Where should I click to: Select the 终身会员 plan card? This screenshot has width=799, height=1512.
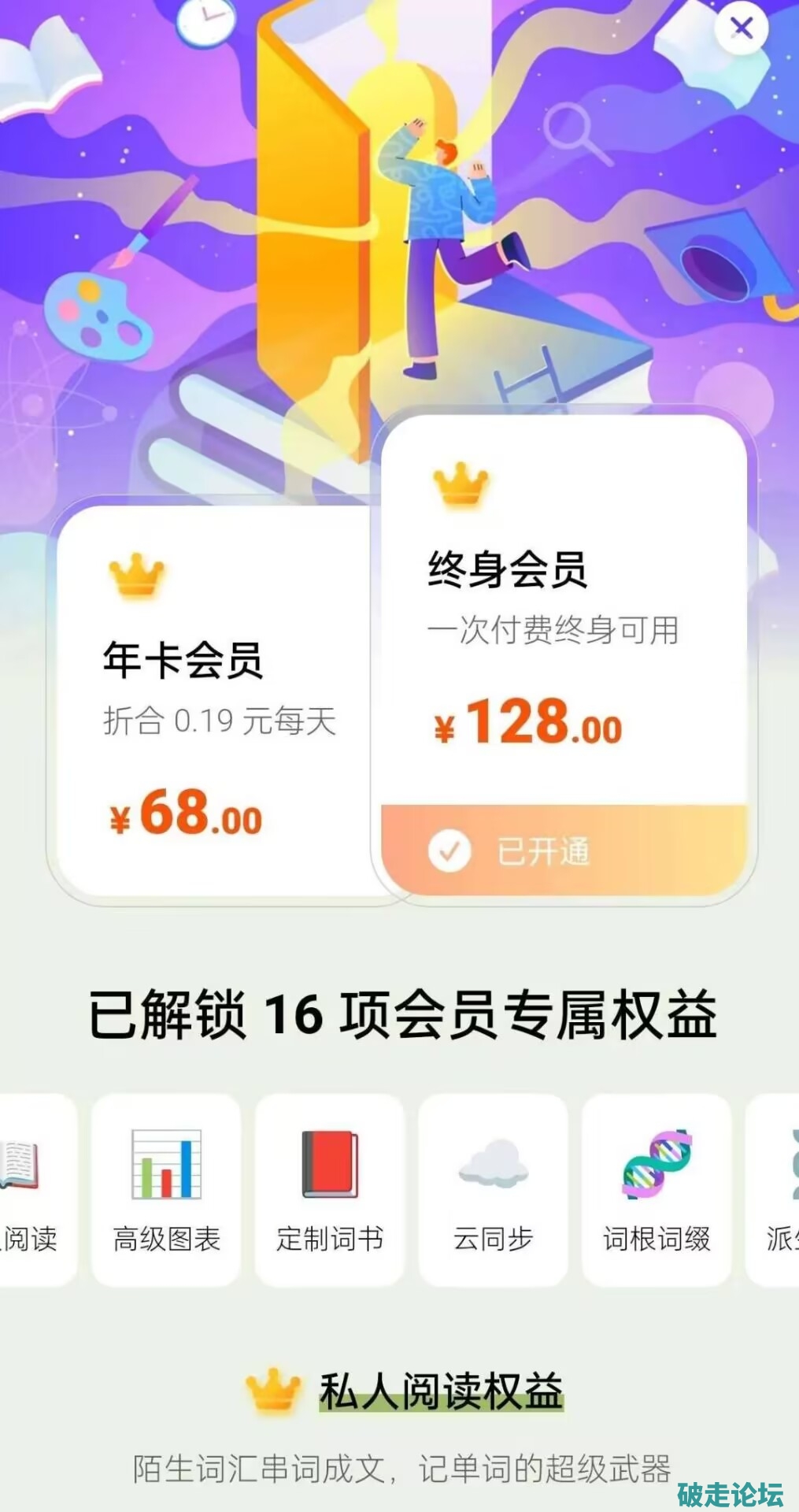pos(563,630)
